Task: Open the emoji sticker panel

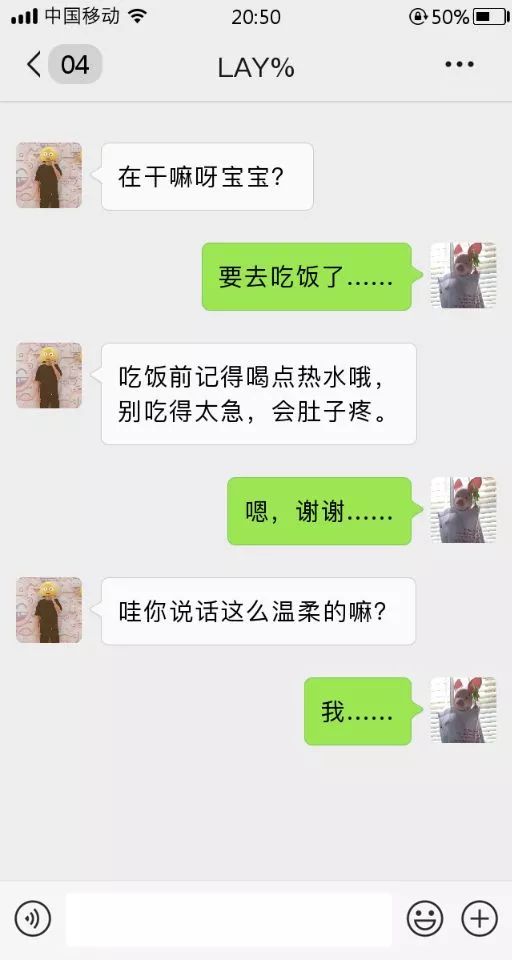Action: tap(425, 919)
